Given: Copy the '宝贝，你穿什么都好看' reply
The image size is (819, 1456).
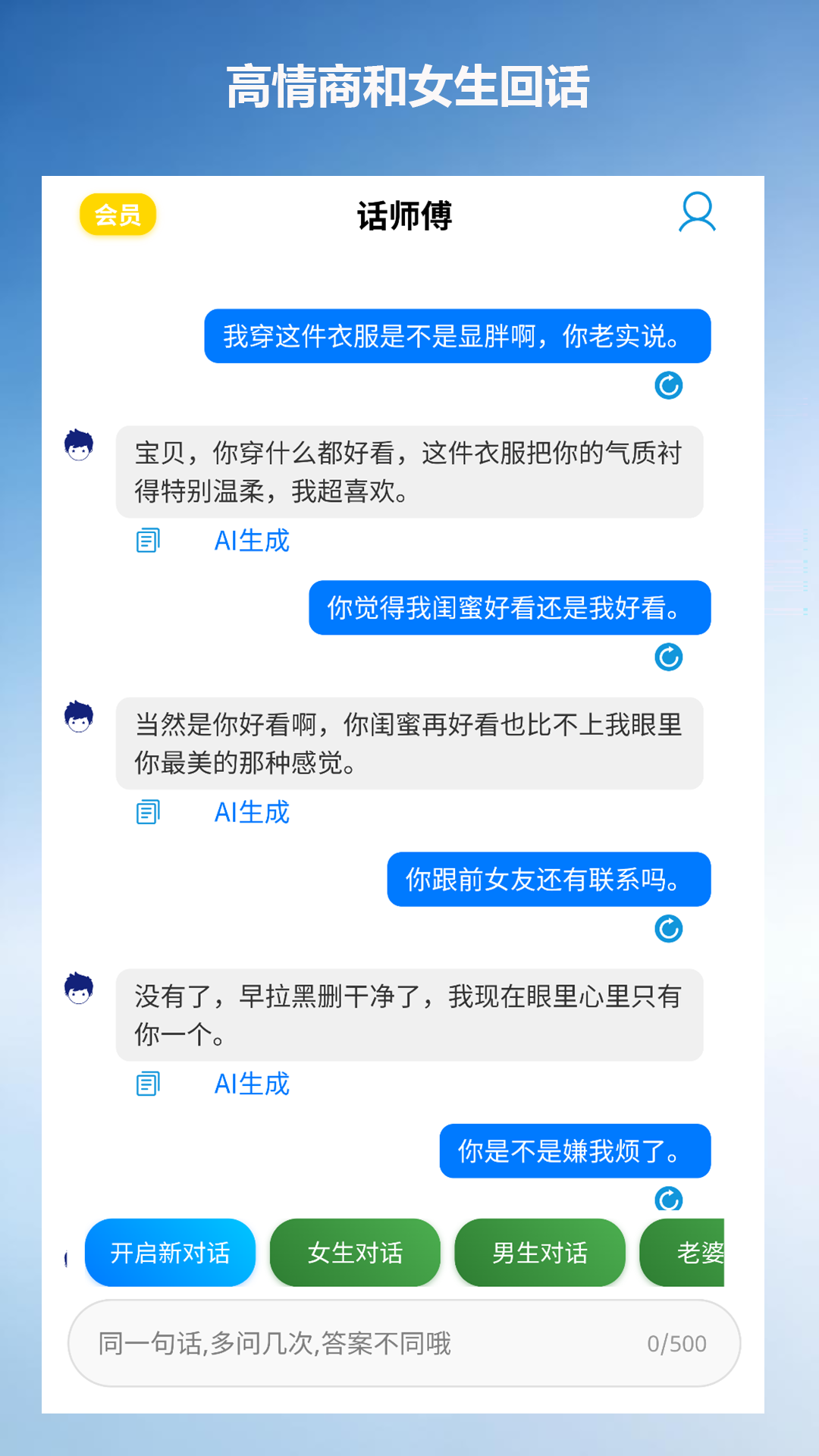Looking at the screenshot, I should pos(147,541).
